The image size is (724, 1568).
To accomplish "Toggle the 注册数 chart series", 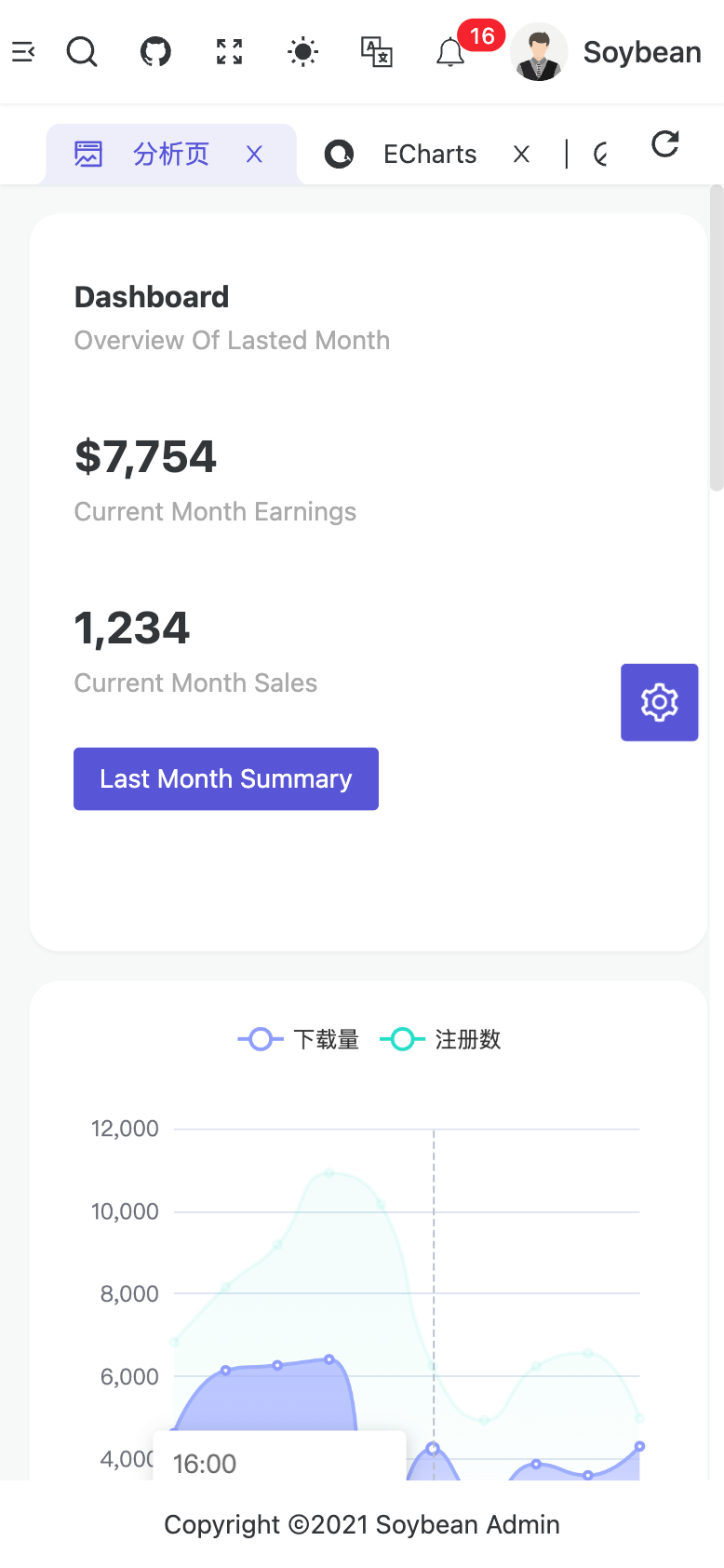I will 441,1039.
